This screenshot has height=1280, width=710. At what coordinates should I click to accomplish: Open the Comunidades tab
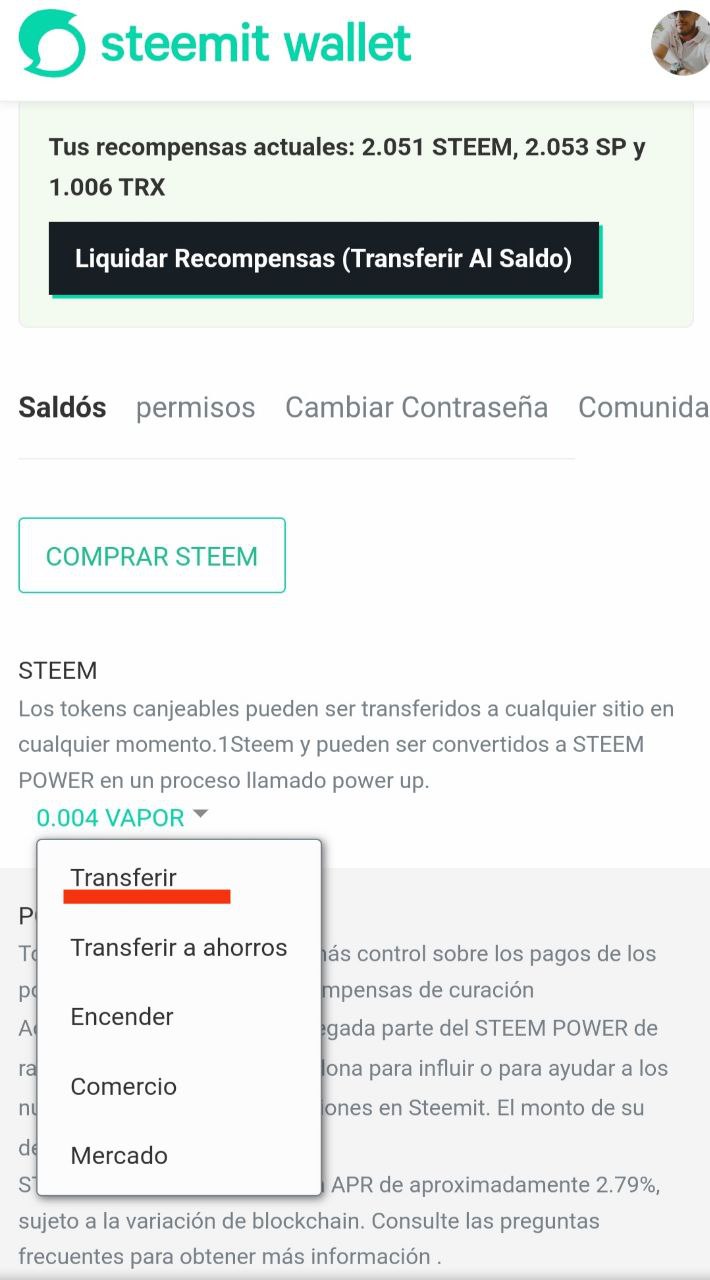coord(642,407)
